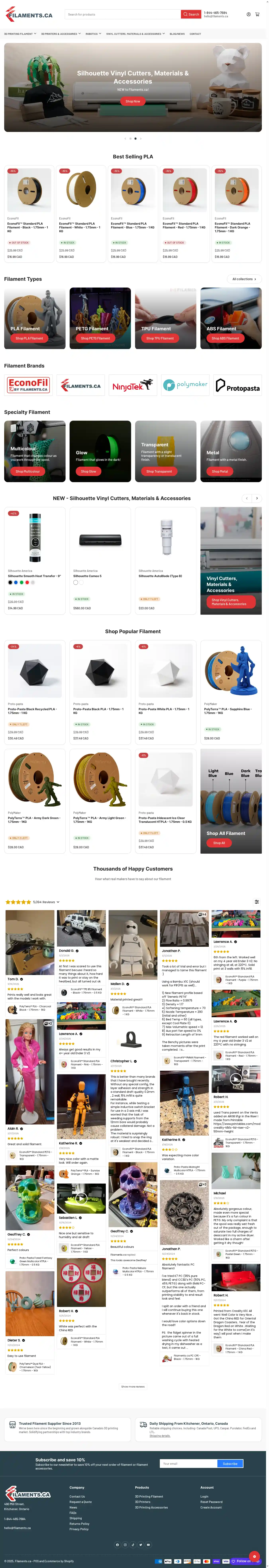Open Silhouette Cameo 5 product card

tap(100, 548)
